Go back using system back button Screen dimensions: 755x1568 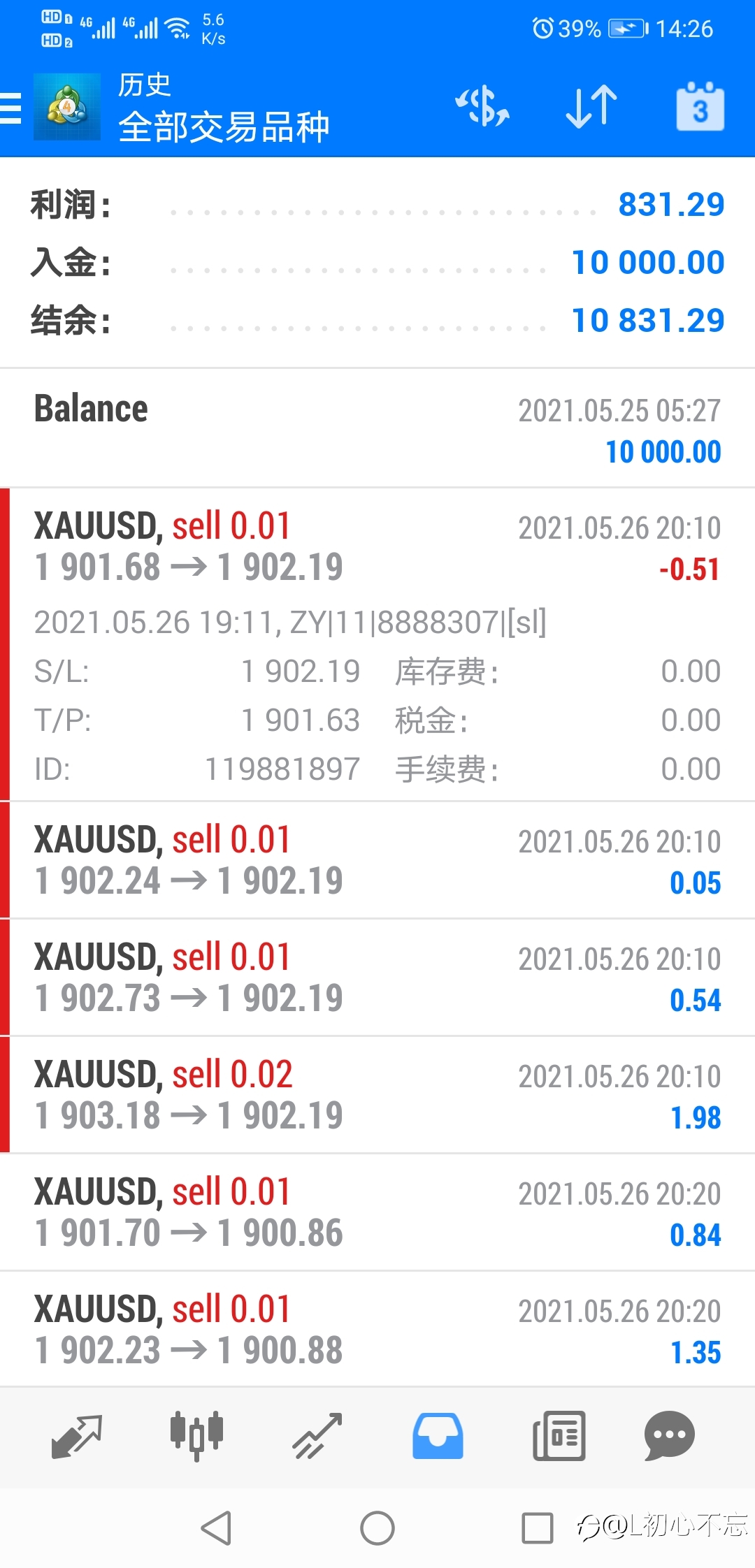(x=216, y=1528)
